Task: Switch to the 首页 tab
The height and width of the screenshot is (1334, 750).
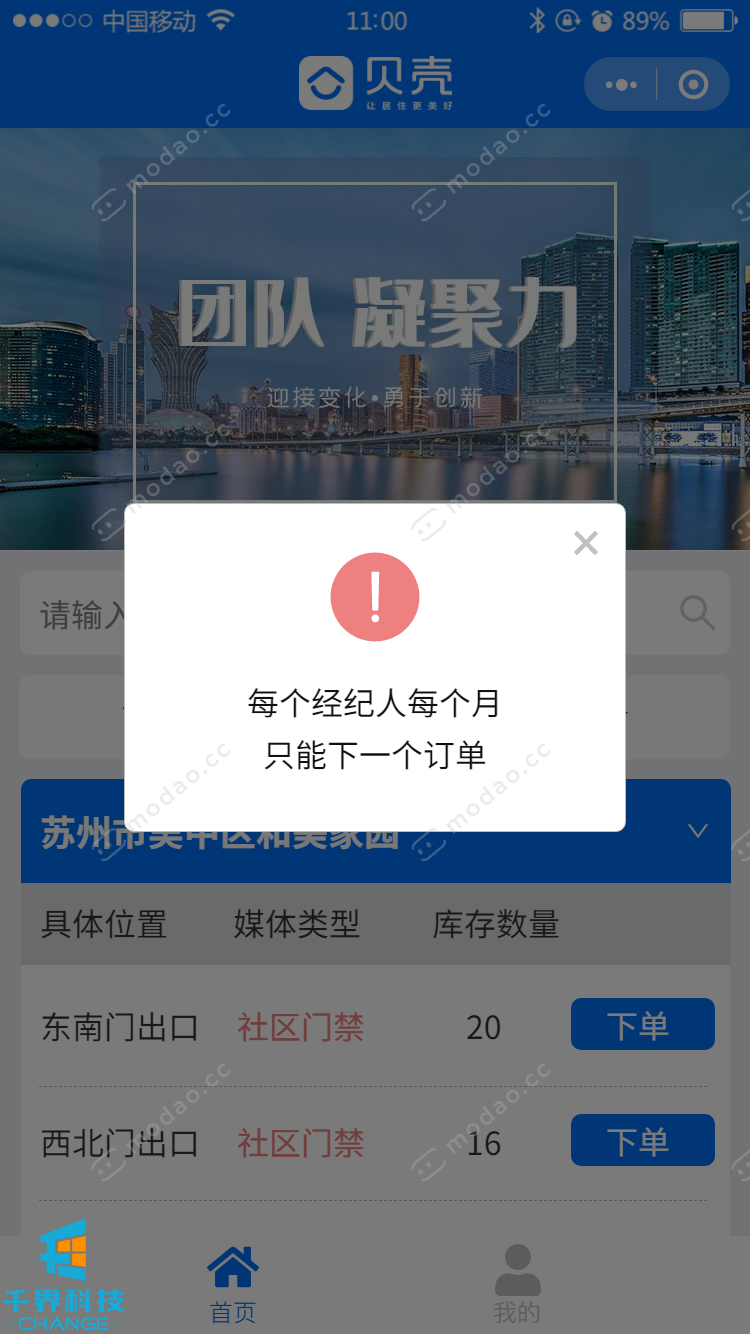Action: click(233, 1284)
